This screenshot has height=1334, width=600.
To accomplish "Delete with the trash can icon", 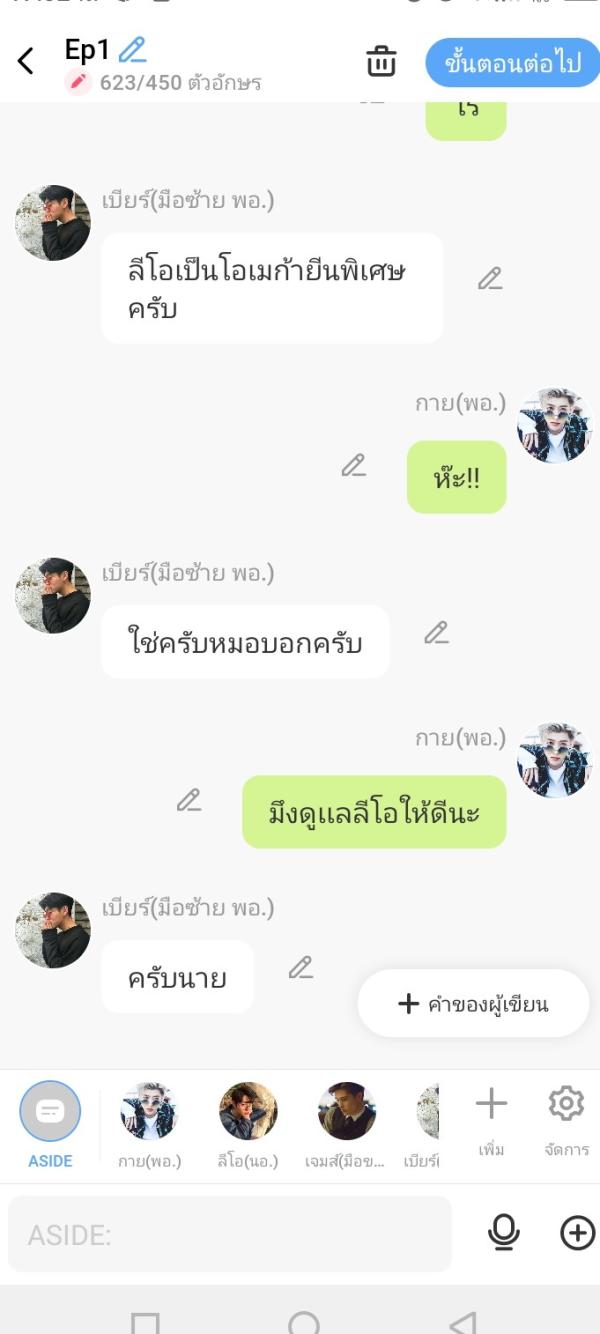I will coord(381,61).
